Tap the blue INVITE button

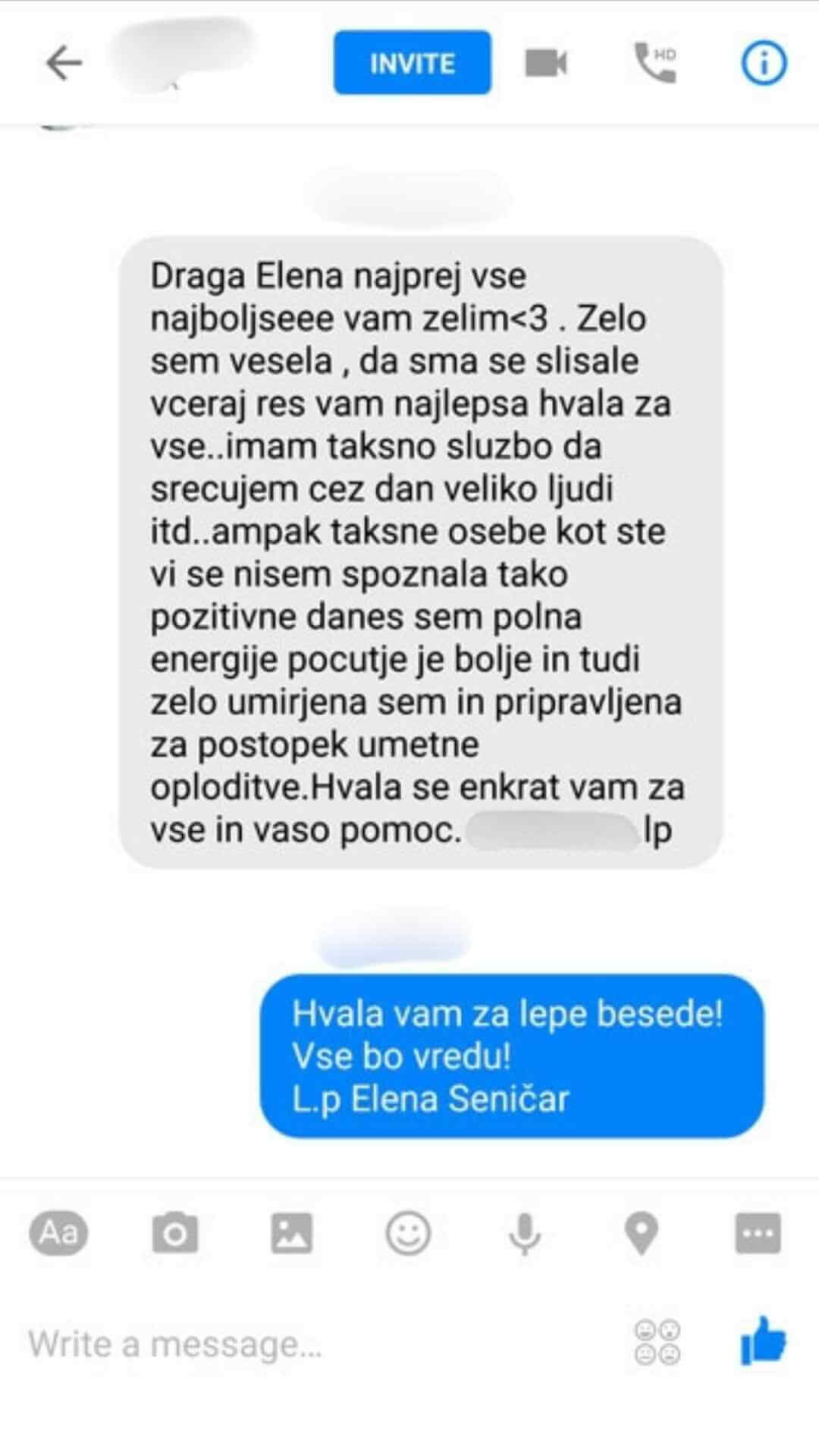(413, 62)
